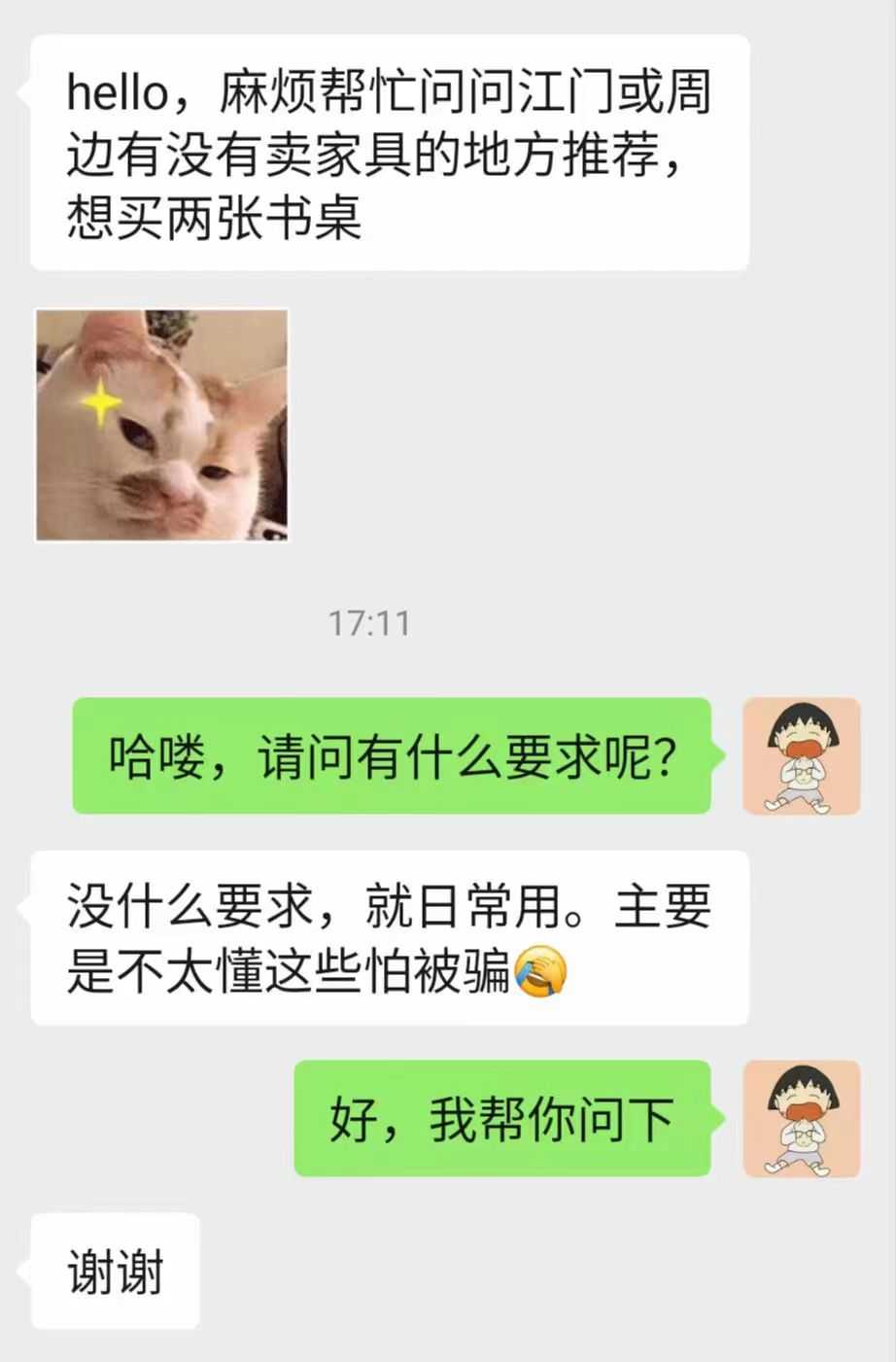Open the cat sticker image
The image size is (896, 1362).
tap(162, 425)
